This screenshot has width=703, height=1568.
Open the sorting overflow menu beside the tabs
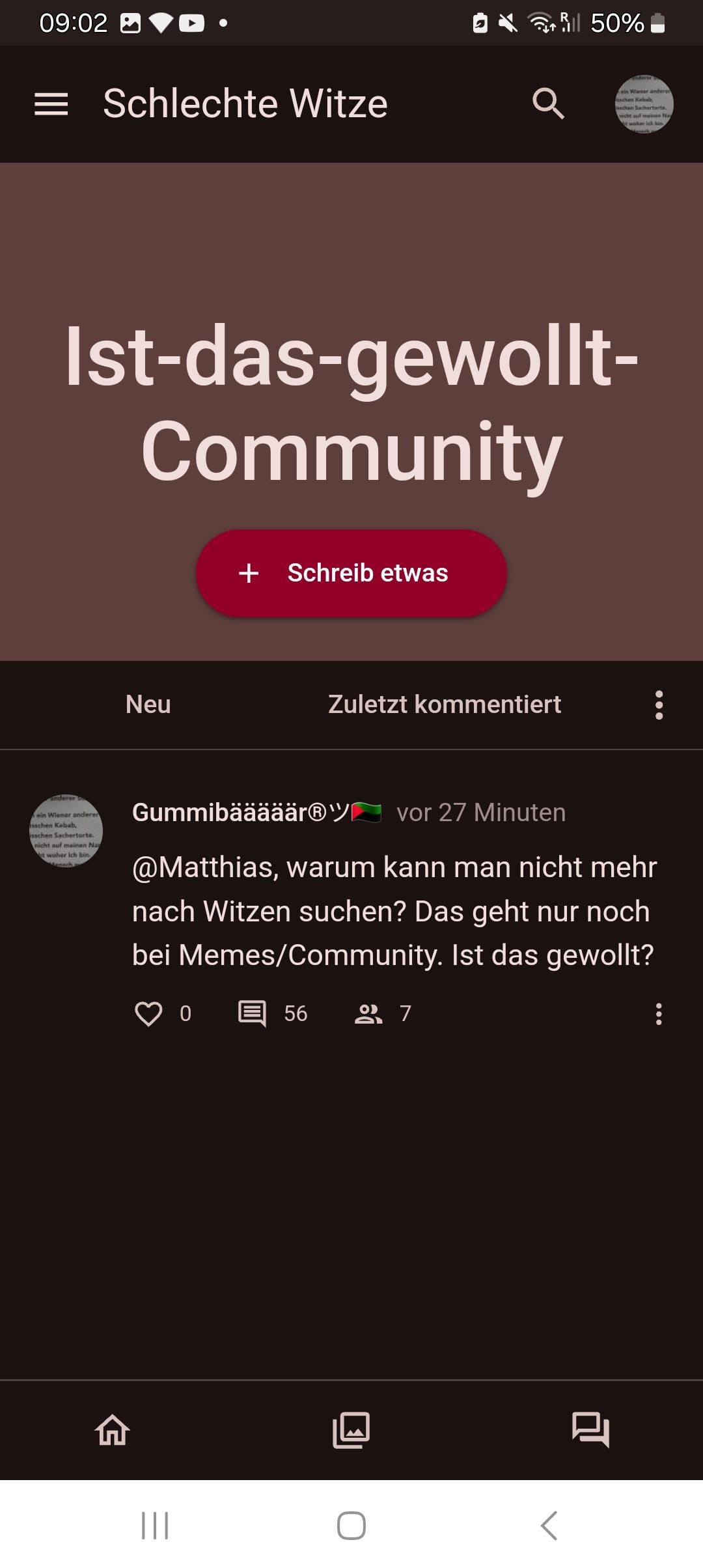(x=659, y=705)
